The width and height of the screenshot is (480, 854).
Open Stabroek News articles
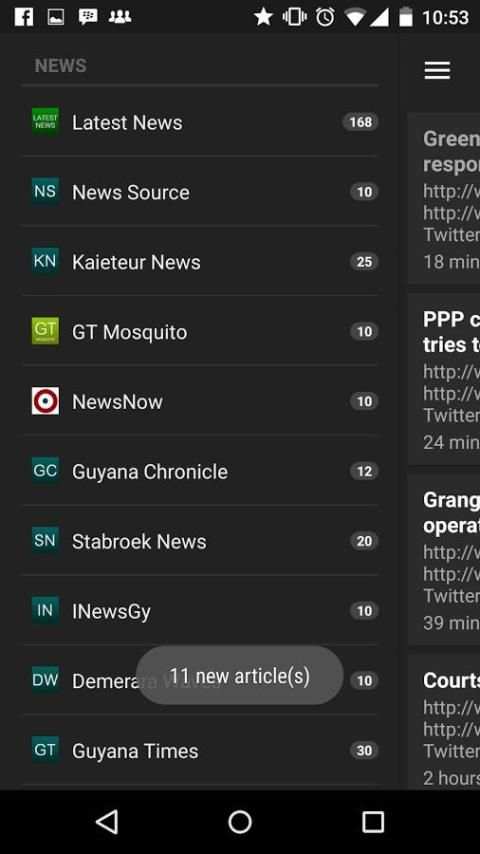199,541
